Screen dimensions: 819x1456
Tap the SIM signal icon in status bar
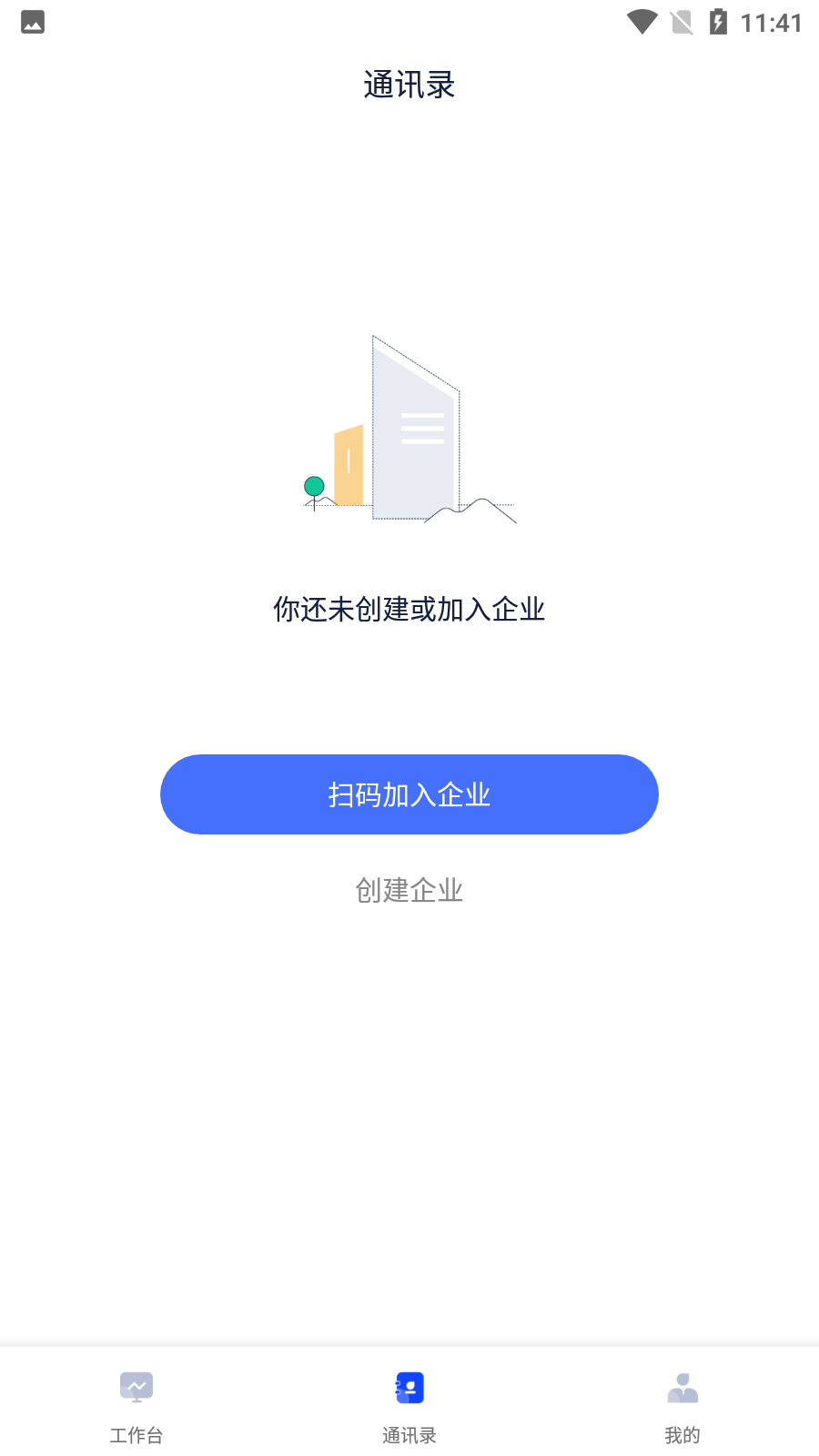(681, 22)
